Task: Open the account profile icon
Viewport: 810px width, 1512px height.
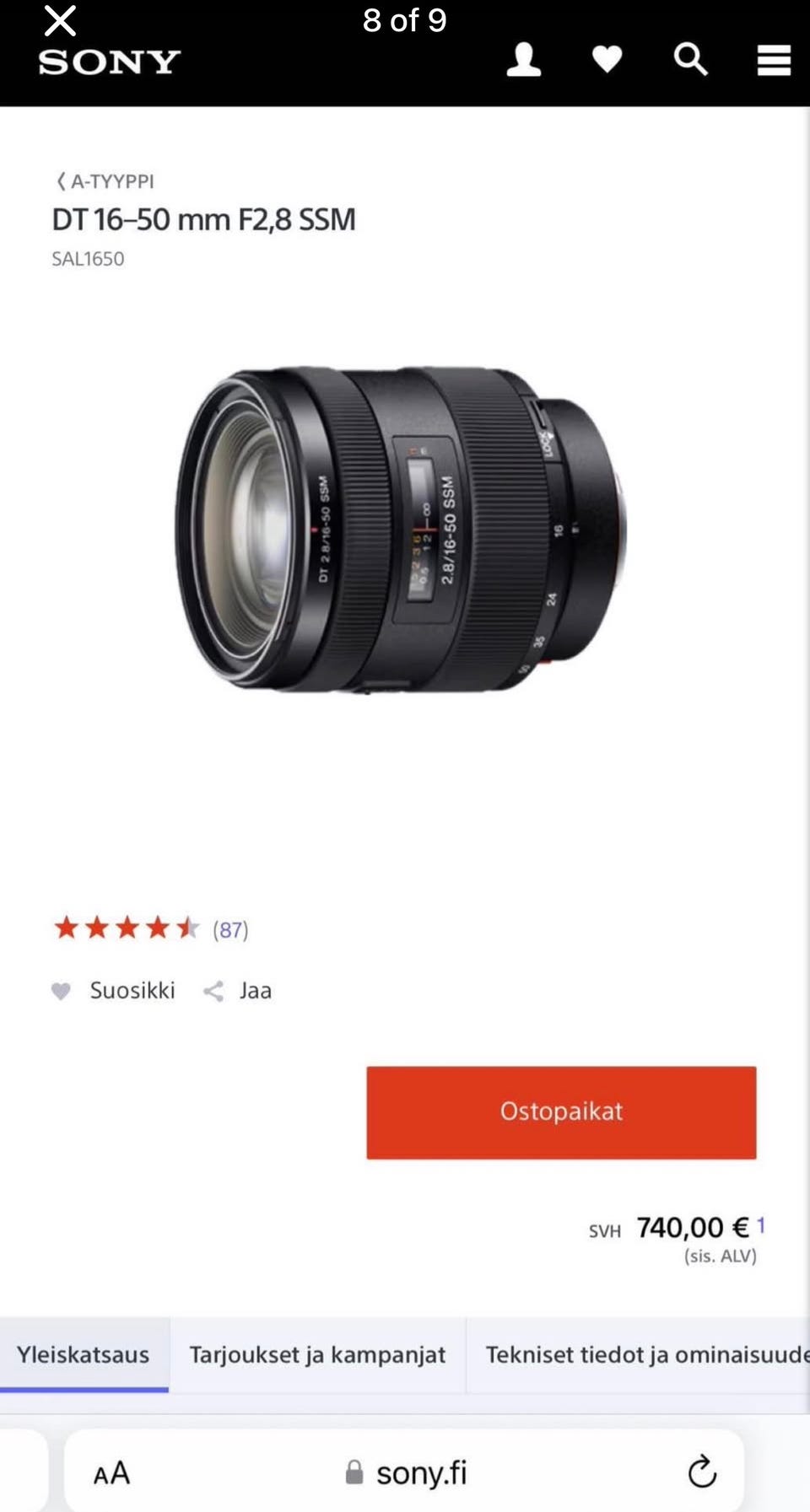Action: [523, 60]
